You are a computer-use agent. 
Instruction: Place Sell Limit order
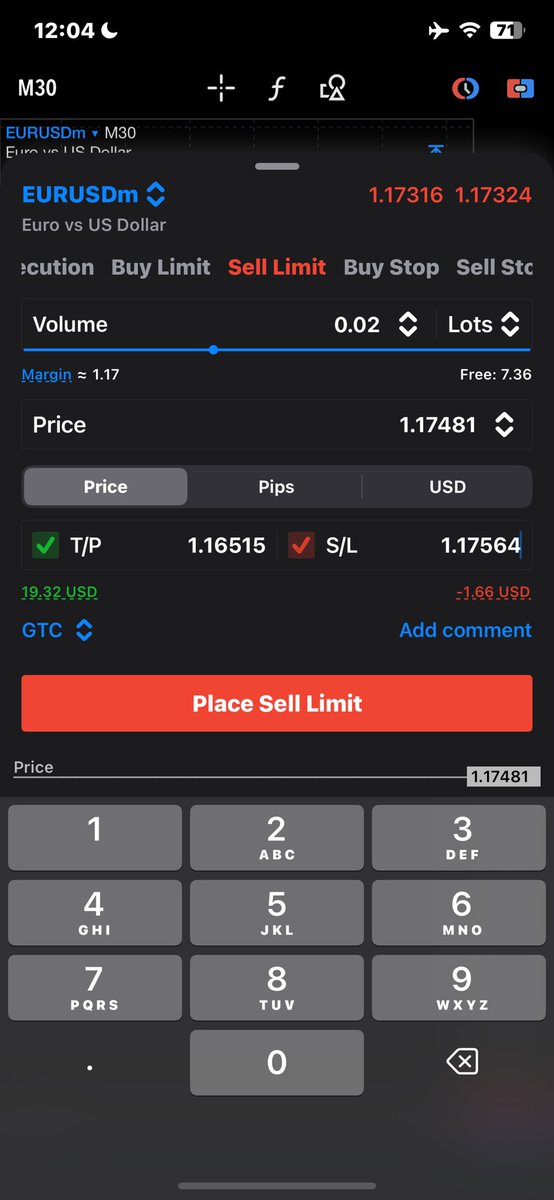coord(277,703)
